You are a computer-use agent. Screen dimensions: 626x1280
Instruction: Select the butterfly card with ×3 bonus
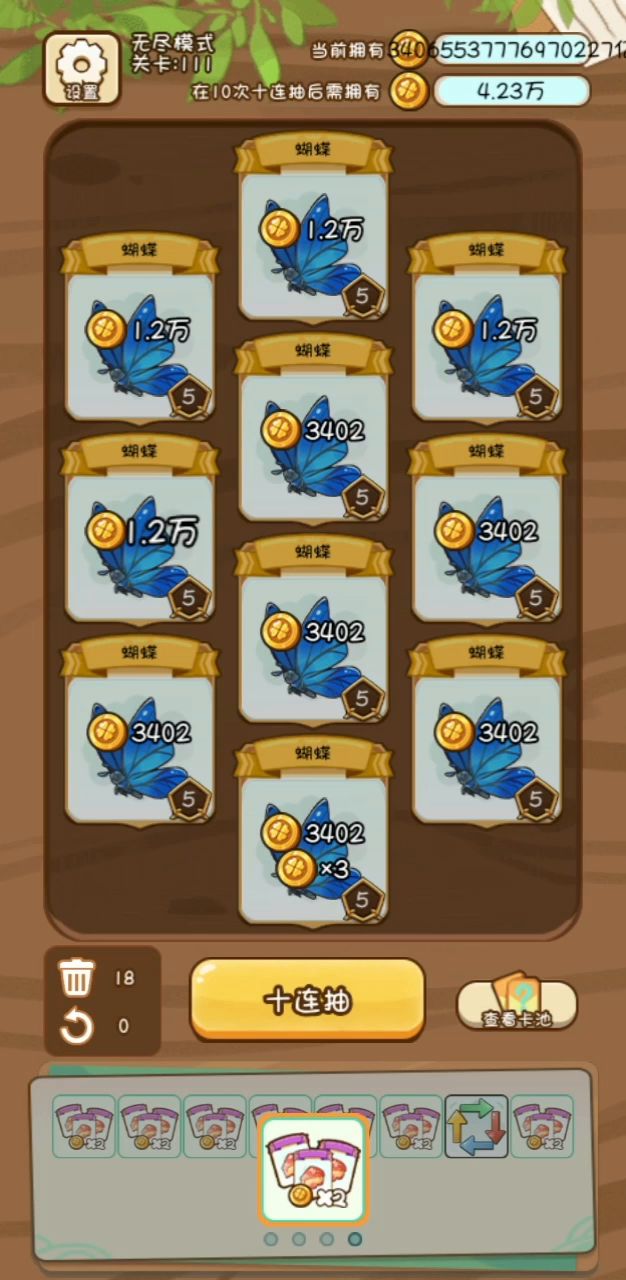click(x=313, y=835)
